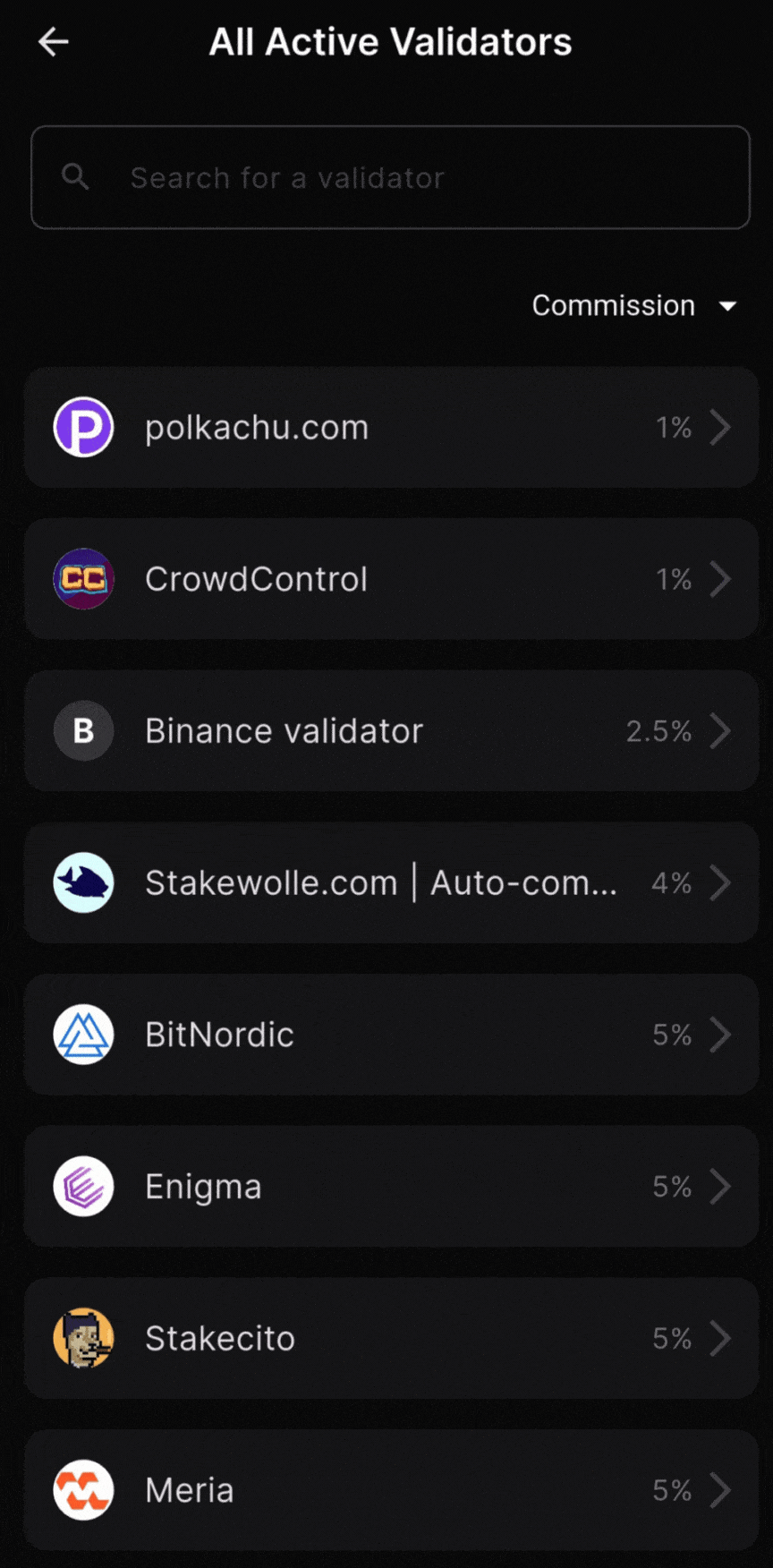This screenshot has width=773, height=1568.
Task: Click the Binance validator logo
Action: coord(82,731)
